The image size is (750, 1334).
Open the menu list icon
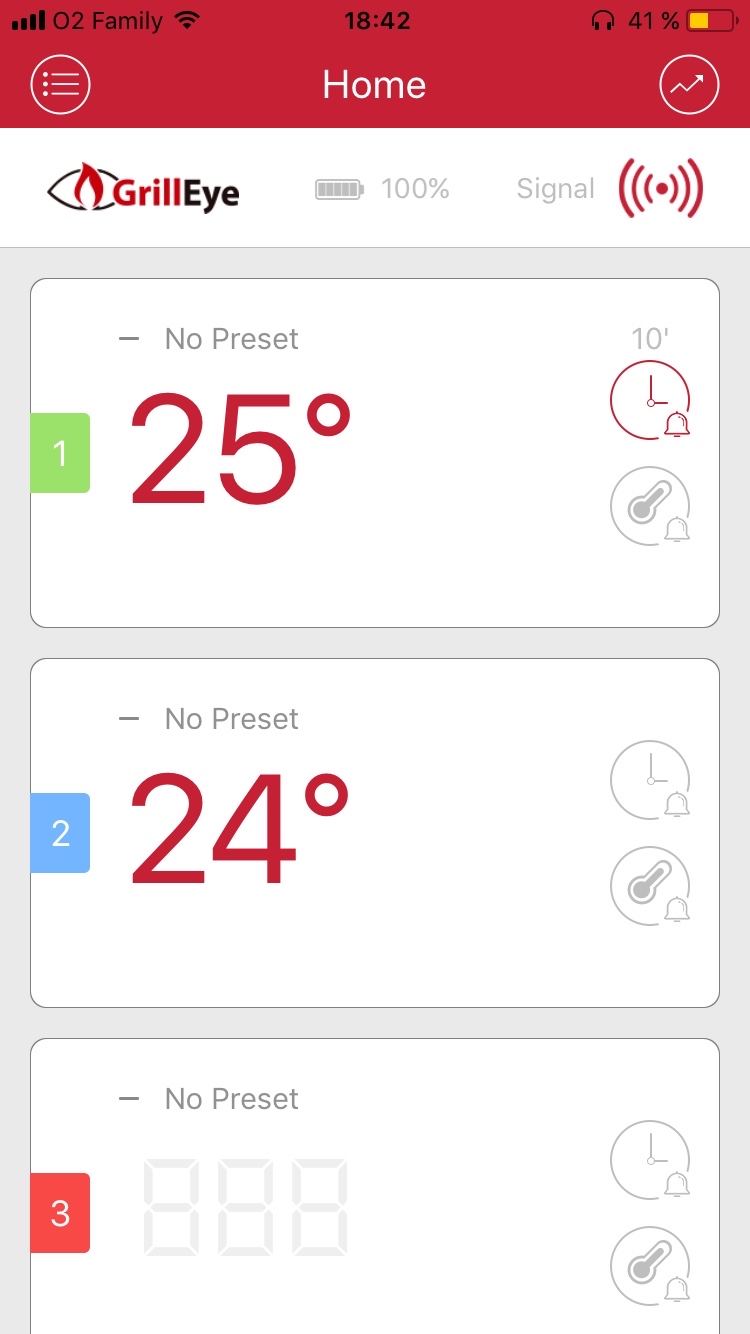(61, 85)
